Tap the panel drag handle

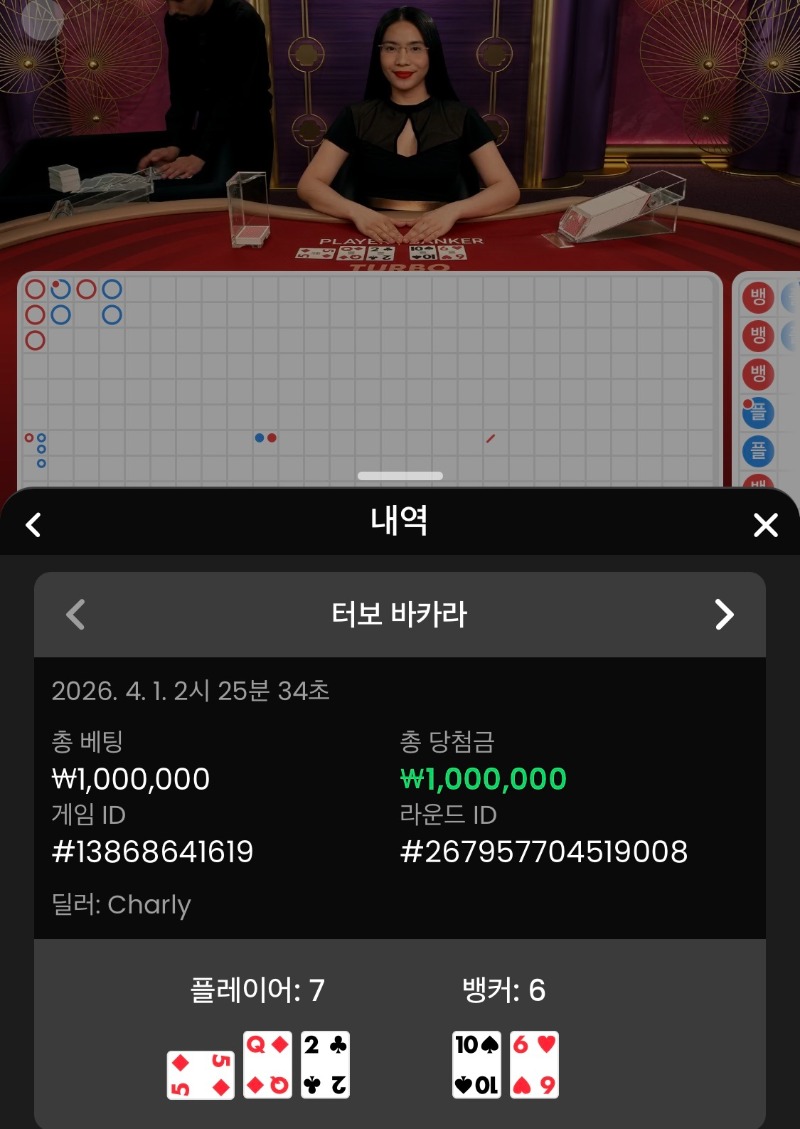[400, 476]
